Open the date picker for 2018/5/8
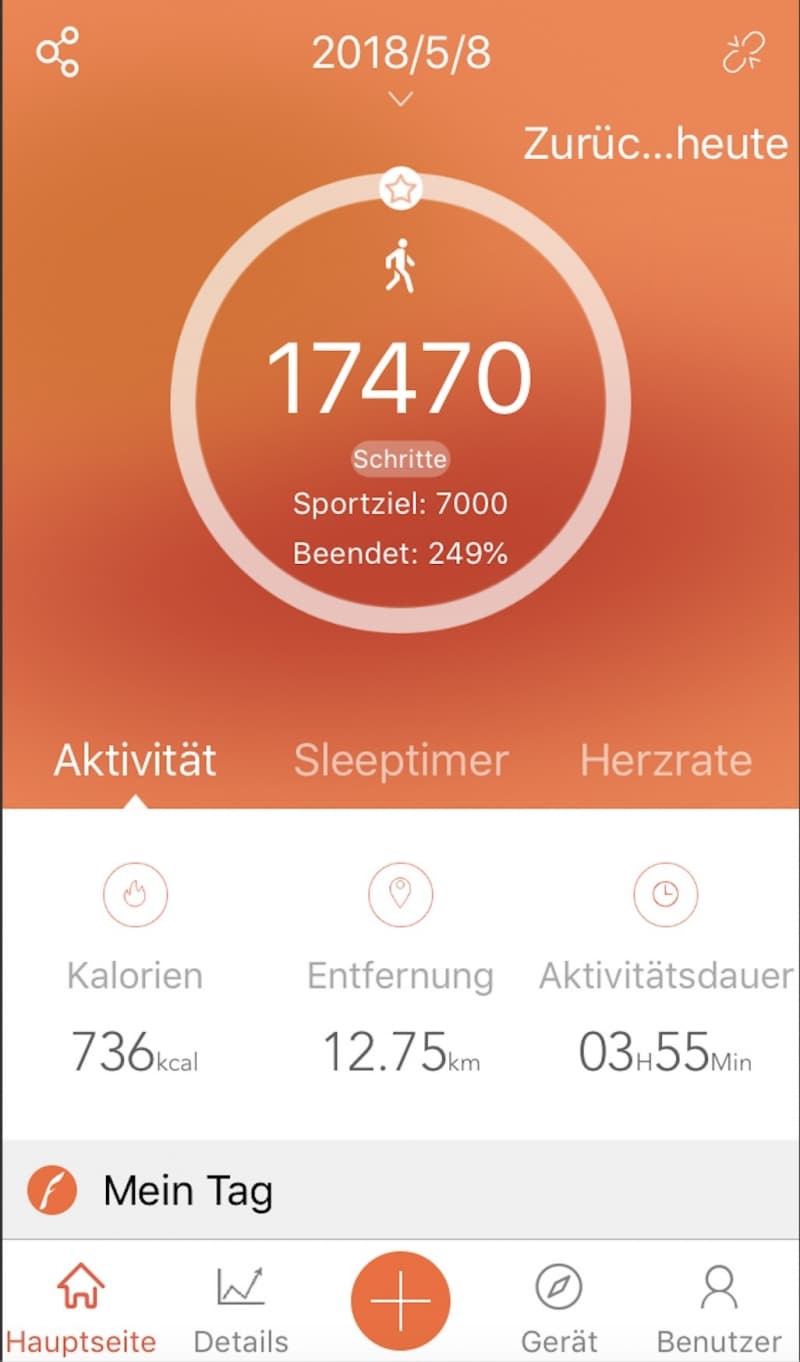800x1362 pixels. [x=401, y=66]
